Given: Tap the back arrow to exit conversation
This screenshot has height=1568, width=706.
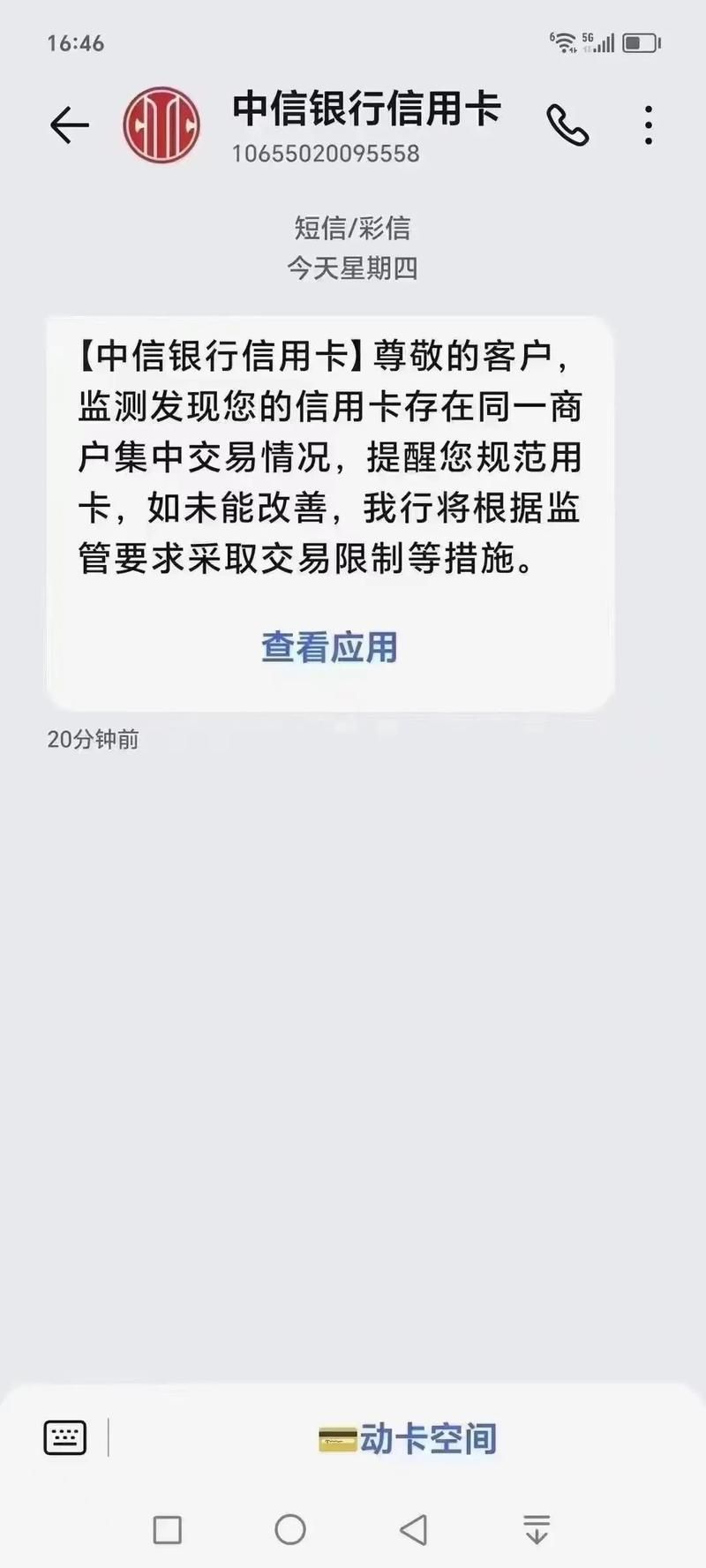Looking at the screenshot, I should [x=69, y=124].
